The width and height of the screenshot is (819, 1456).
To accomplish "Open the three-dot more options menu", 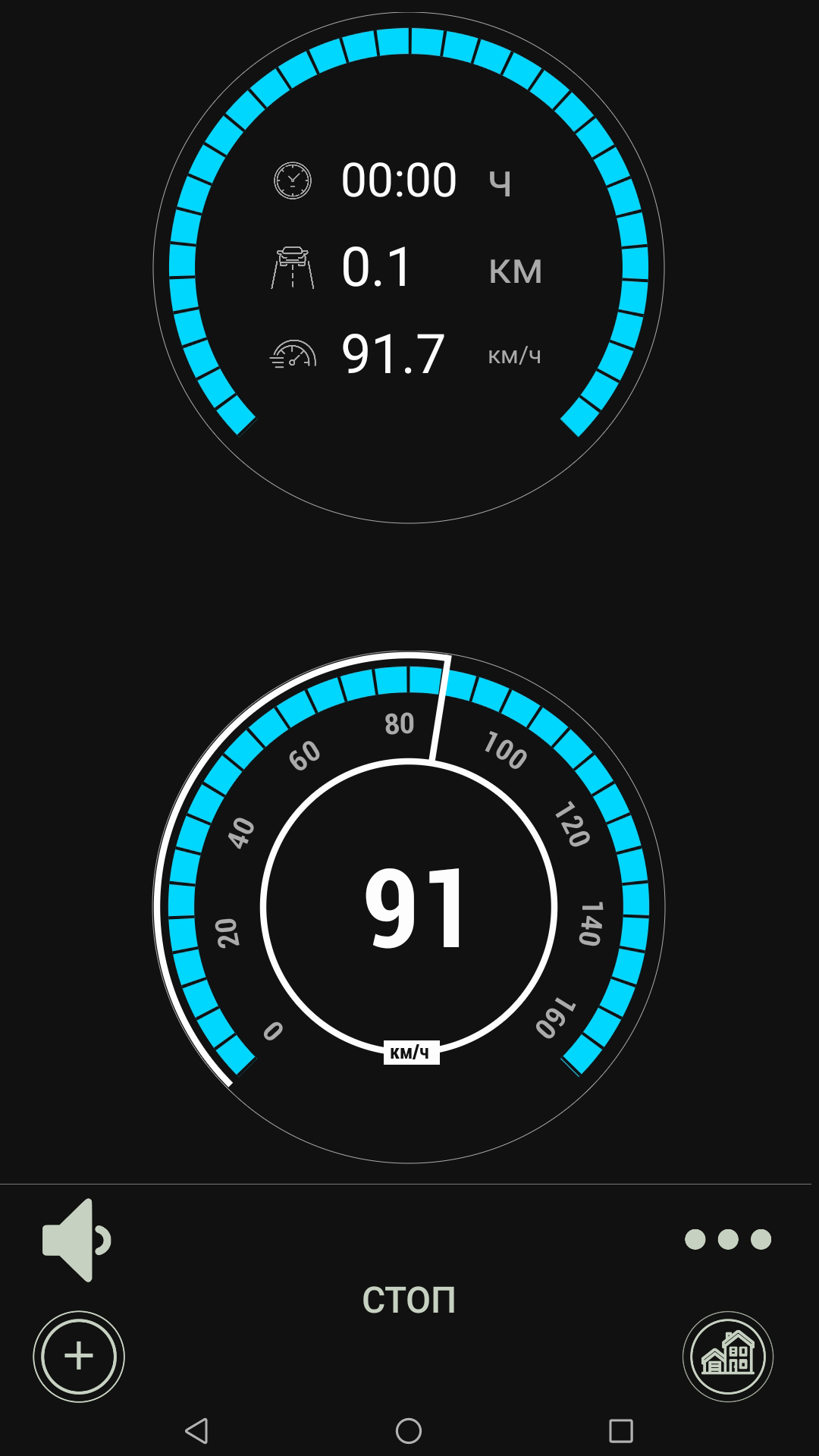I will 727,1239.
